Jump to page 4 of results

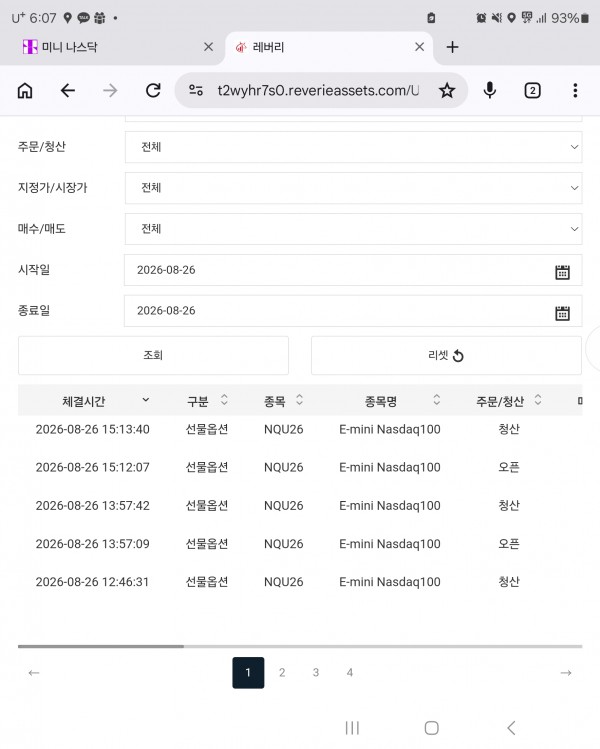350,673
